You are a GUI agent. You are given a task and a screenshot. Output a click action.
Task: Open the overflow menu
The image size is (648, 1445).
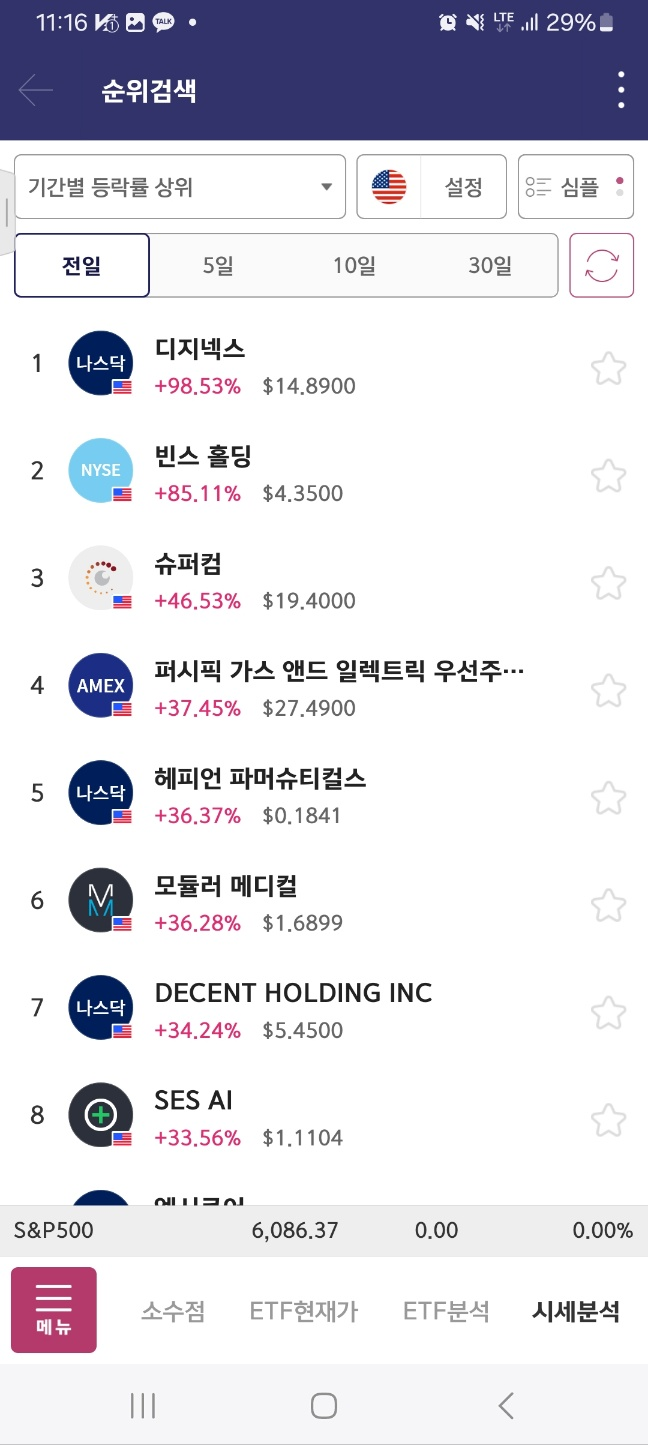(x=621, y=91)
